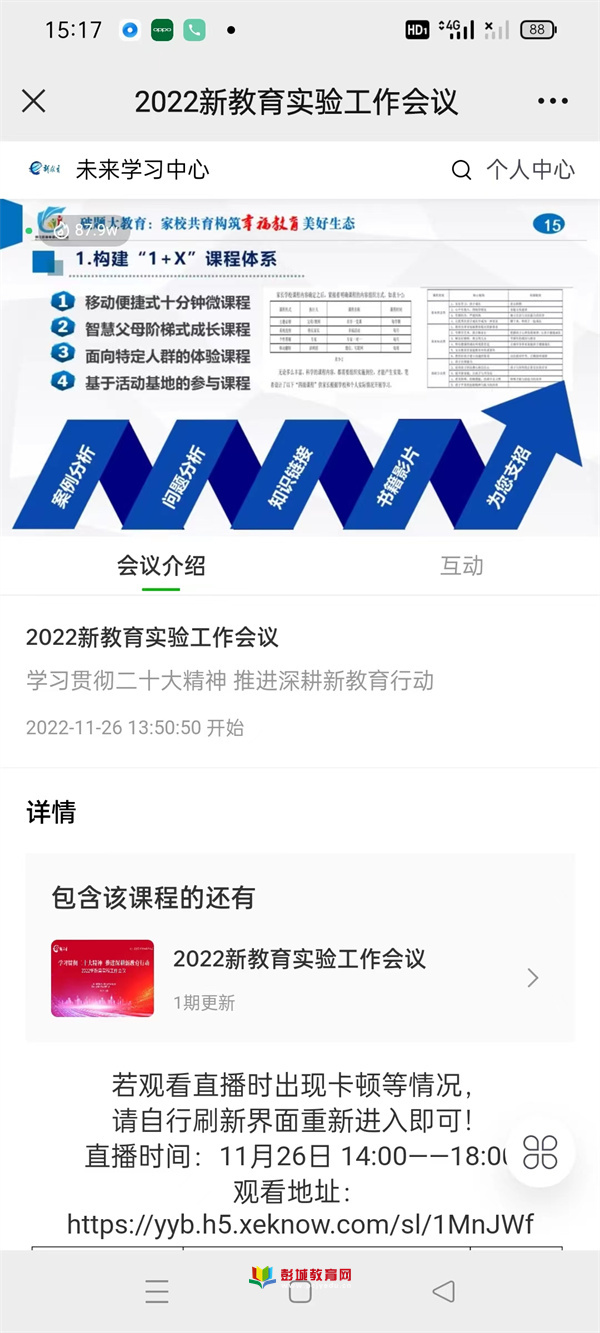Open recent apps from navigation bar
Screen dimensions: 600x1333
tap(157, 1291)
